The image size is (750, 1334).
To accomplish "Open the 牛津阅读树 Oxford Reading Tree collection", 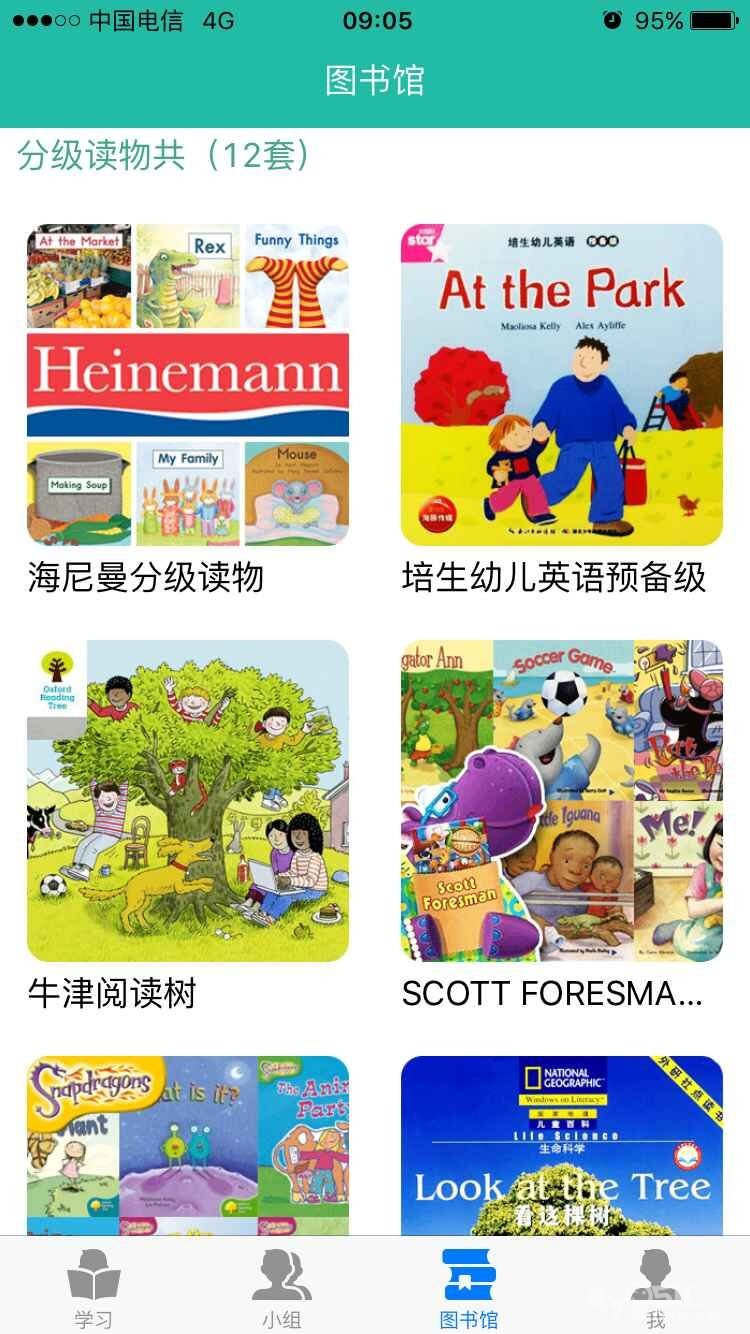I will point(188,801).
